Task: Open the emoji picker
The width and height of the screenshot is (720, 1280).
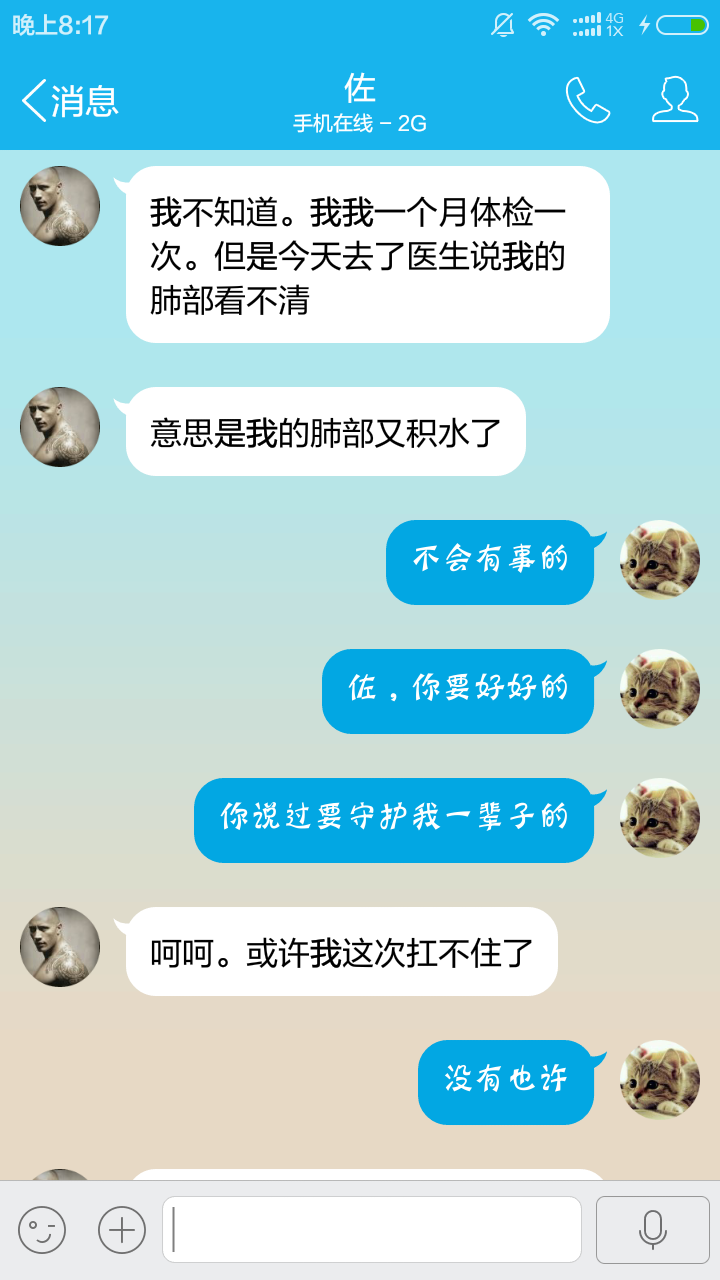Action: click(42, 1230)
